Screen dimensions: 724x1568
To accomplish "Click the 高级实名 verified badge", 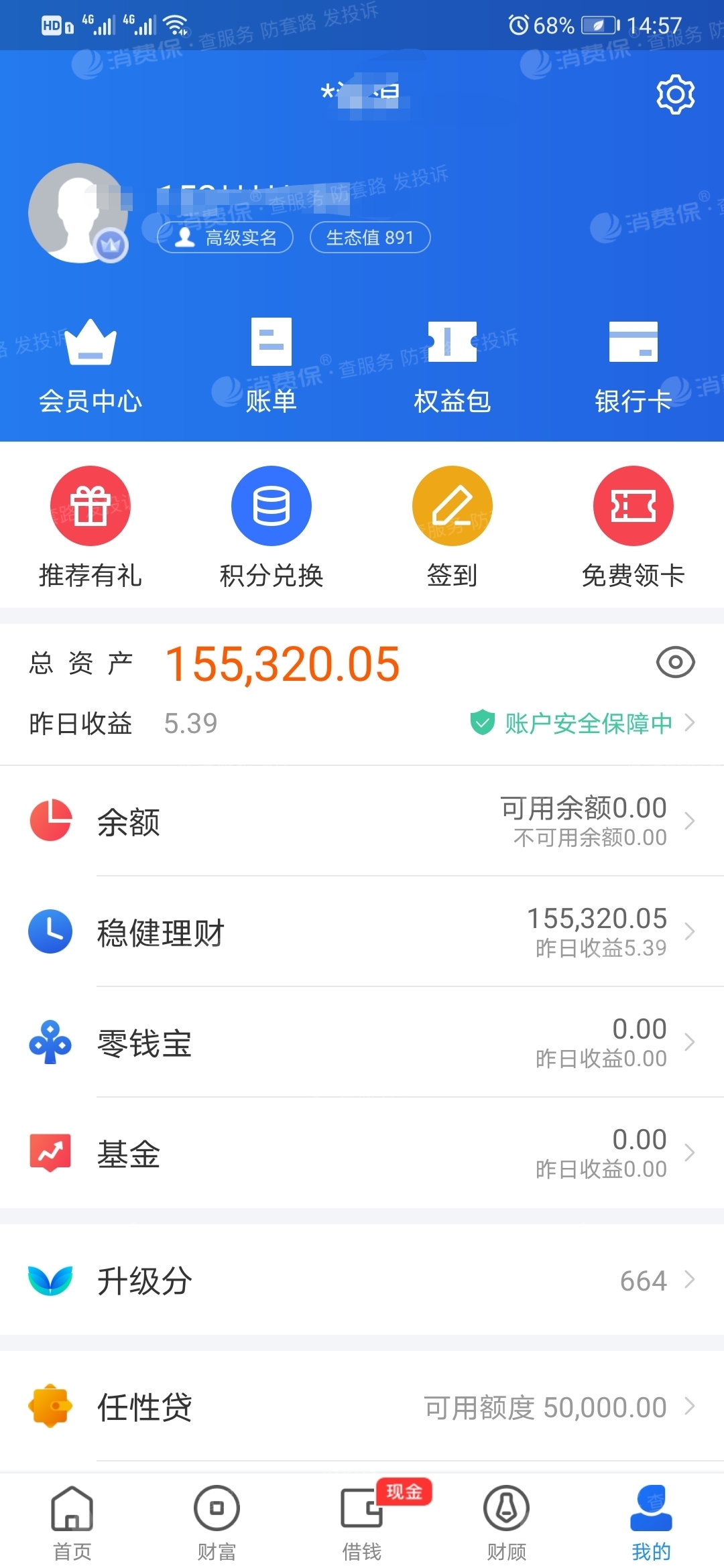I will pos(225,237).
